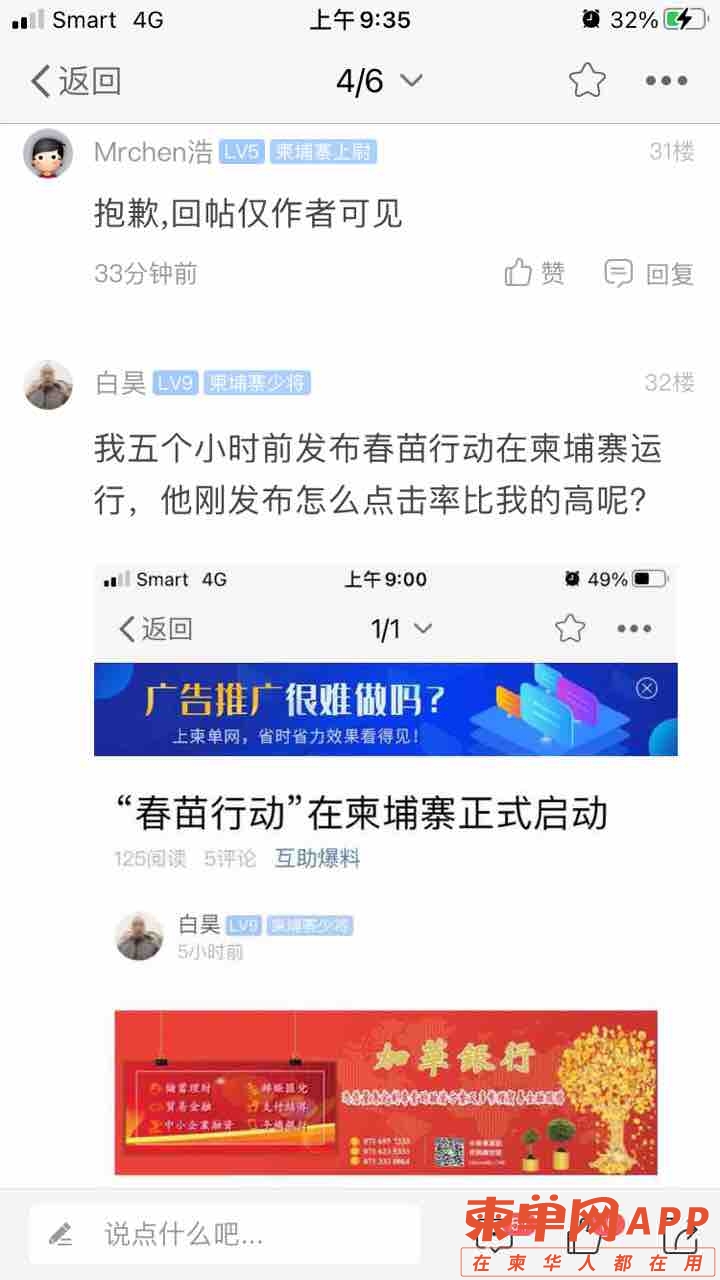The image size is (720, 1280).
Task: Favorite this thread with the star icon
Action: click(x=587, y=81)
